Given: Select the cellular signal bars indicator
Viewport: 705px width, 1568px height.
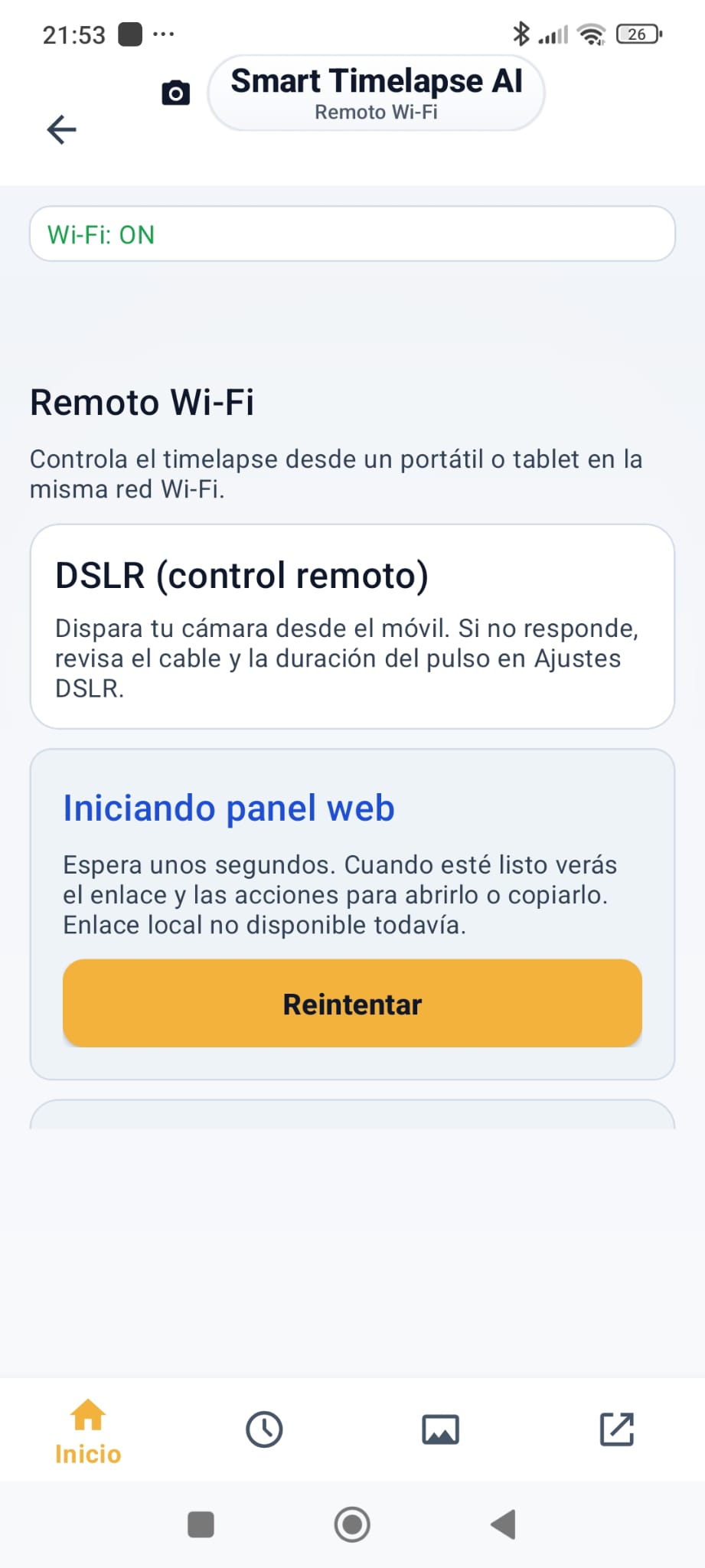Looking at the screenshot, I should tap(553, 34).
